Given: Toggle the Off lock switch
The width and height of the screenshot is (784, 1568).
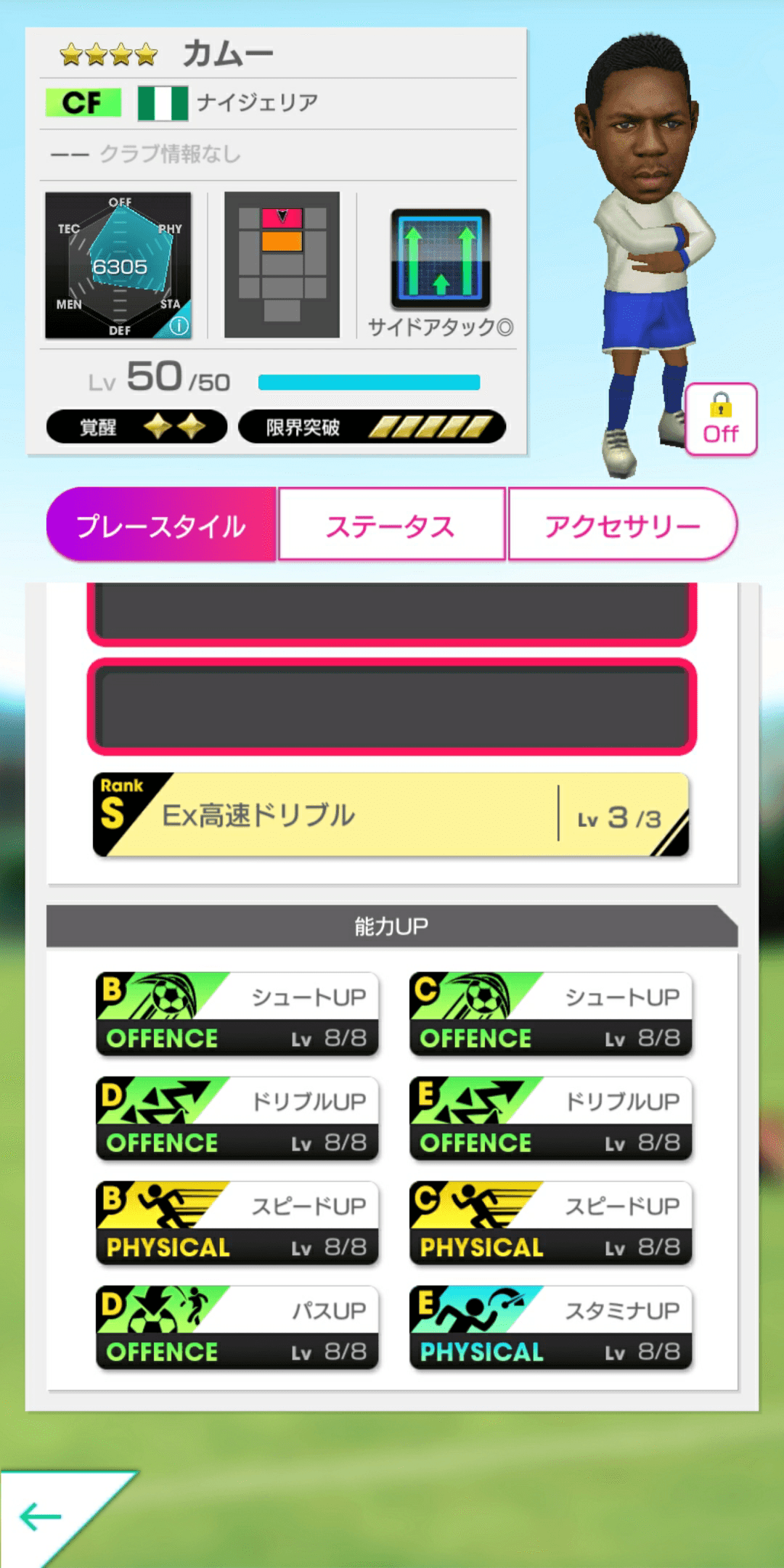Looking at the screenshot, I should tap(719, 421).
